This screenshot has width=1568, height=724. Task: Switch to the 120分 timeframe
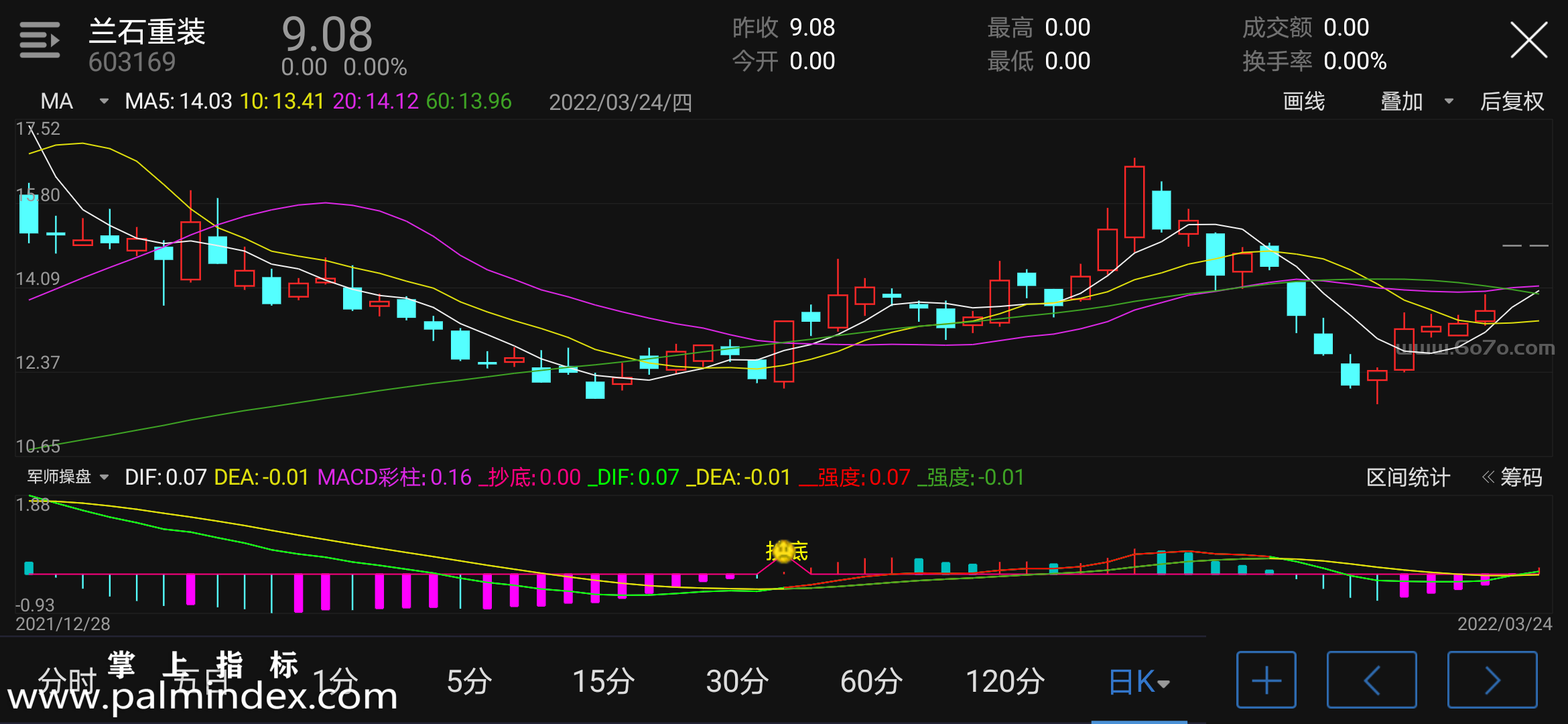(1005, 681)
